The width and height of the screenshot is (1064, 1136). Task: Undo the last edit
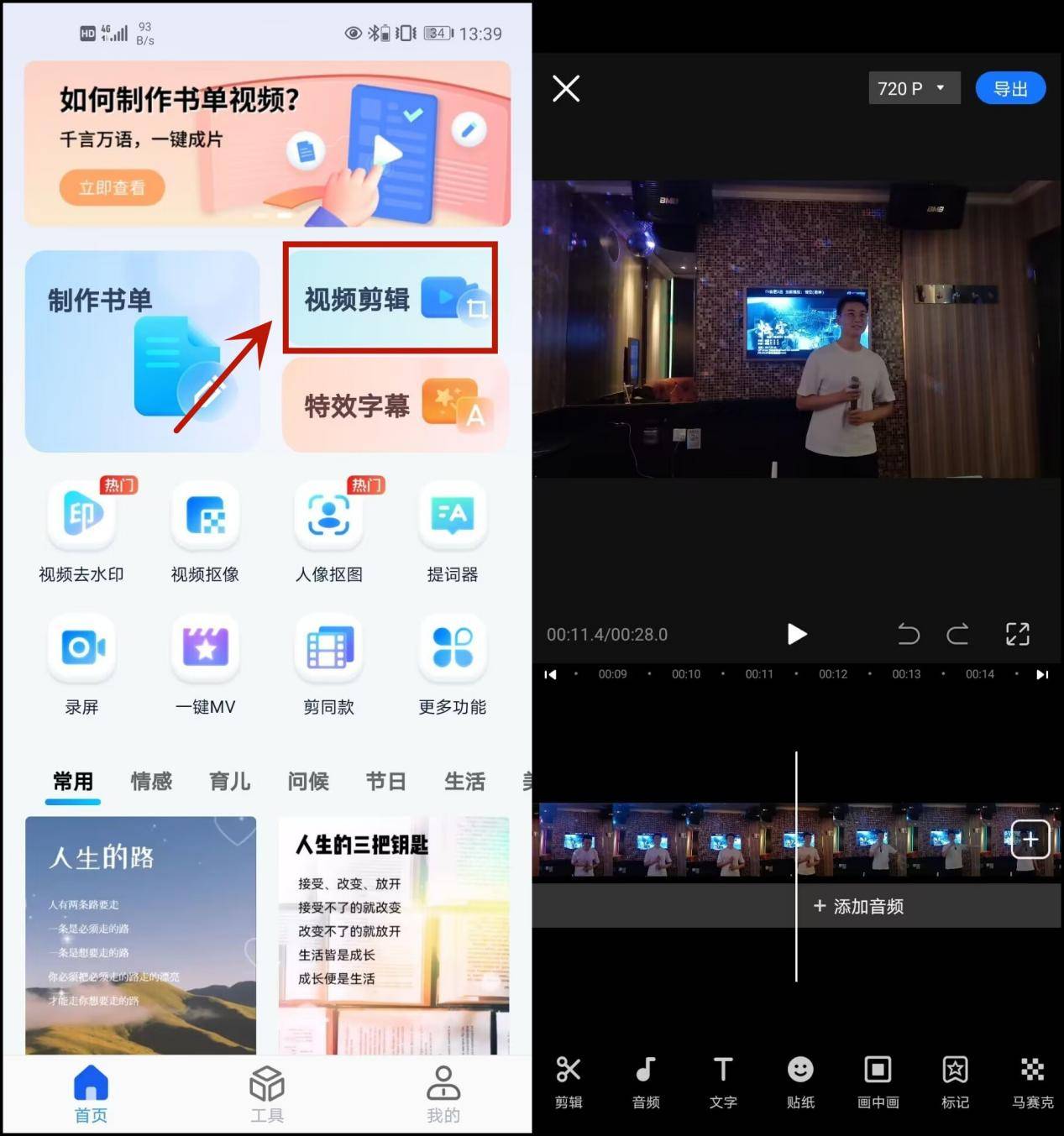[909, 634]
